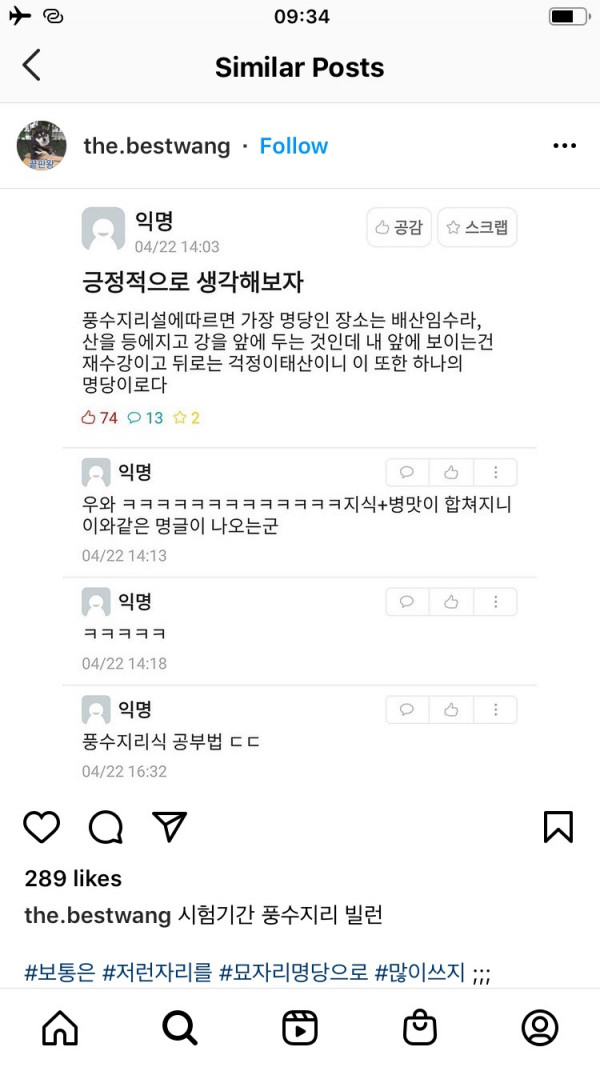Switch to the Search tab

click(180, 1028)
